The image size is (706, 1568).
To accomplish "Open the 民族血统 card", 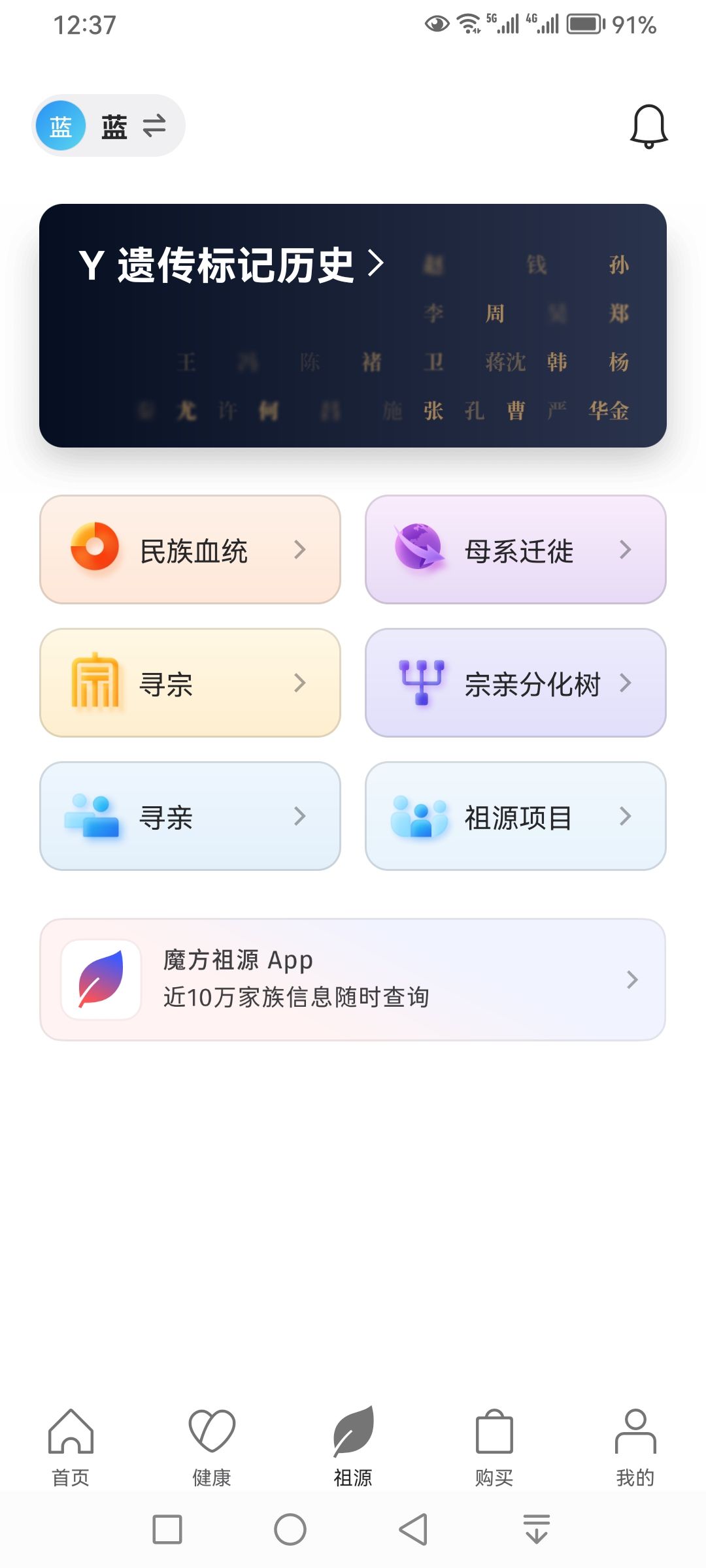I will click(190, 549).
